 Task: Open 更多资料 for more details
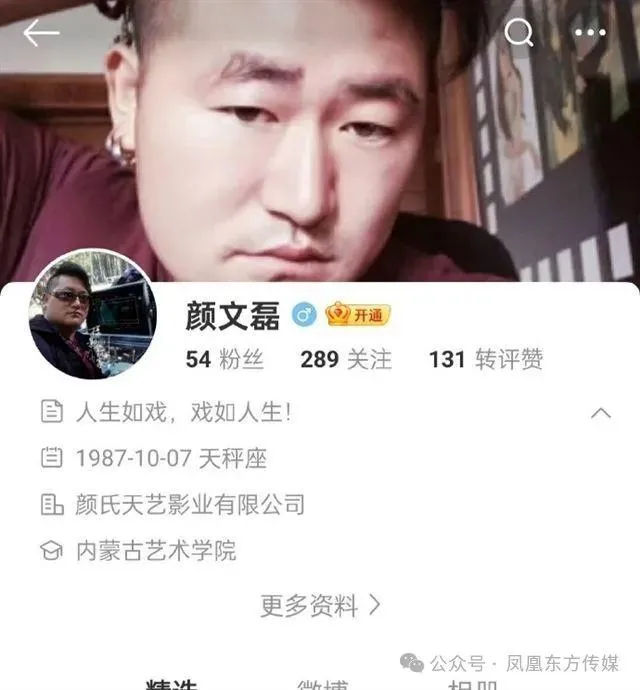(x=320, y=605)
